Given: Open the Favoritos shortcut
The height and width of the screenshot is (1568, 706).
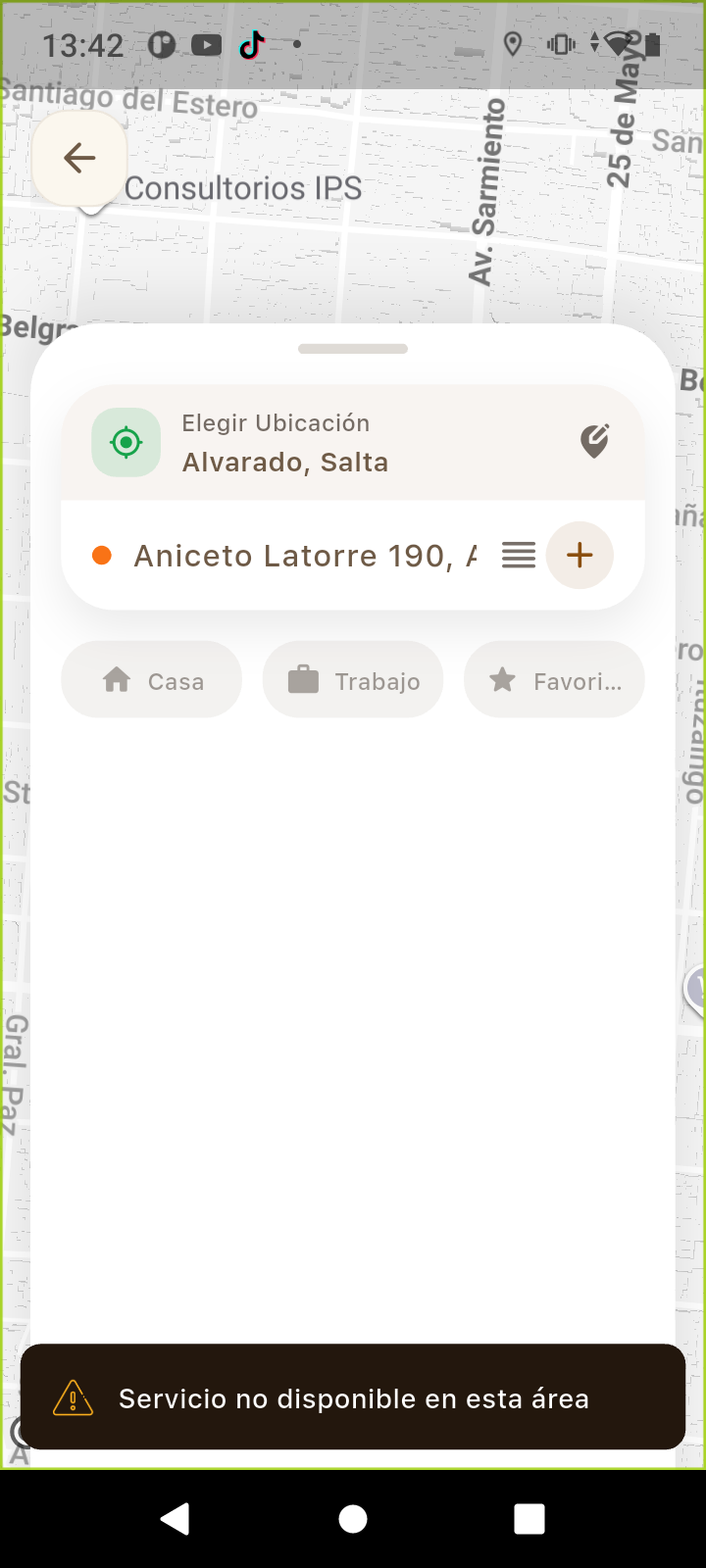Looking at the screenshot, I should (554, 679).
